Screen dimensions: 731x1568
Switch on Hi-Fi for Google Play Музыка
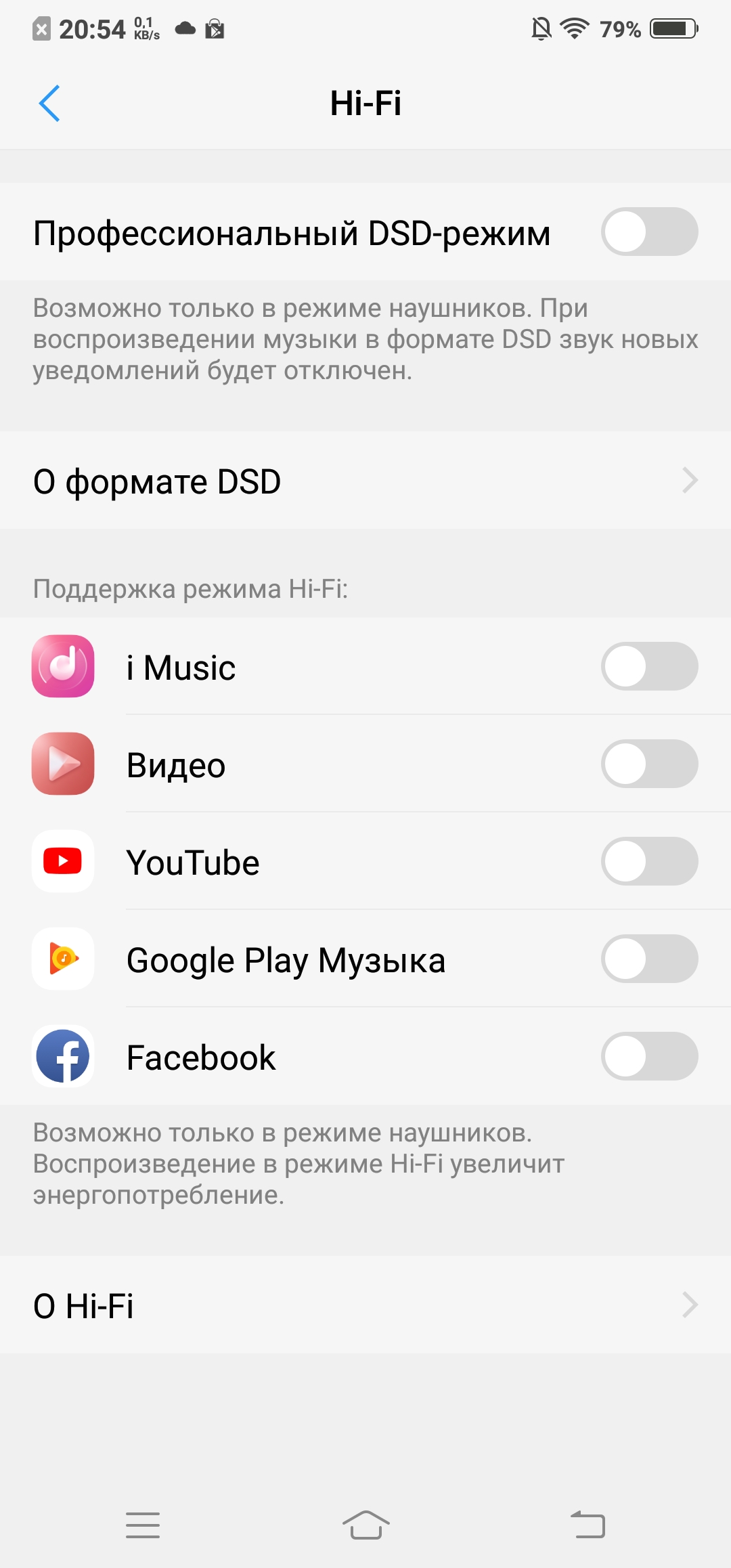tap(649, 959)
